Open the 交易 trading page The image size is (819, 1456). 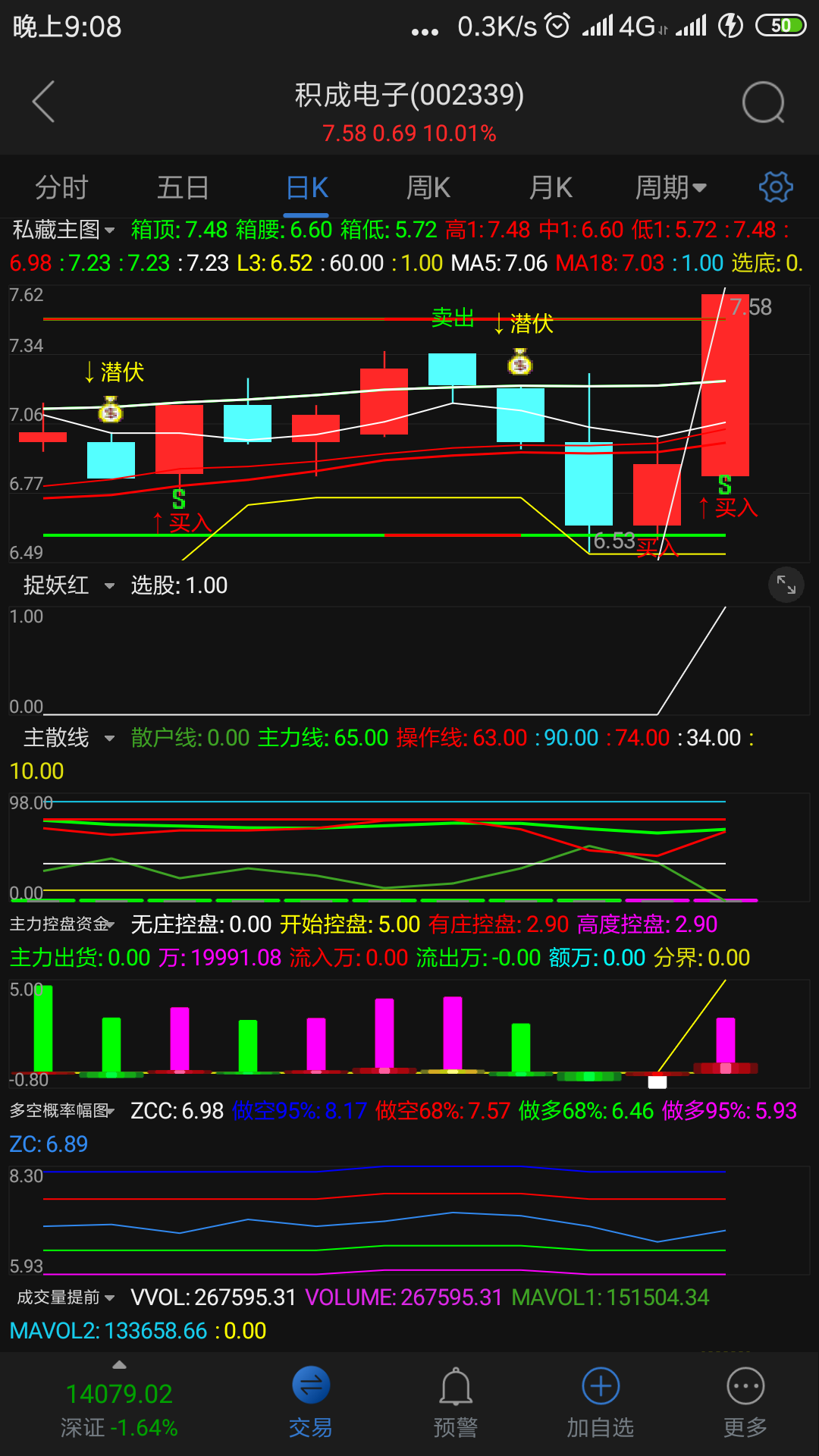311,1403
